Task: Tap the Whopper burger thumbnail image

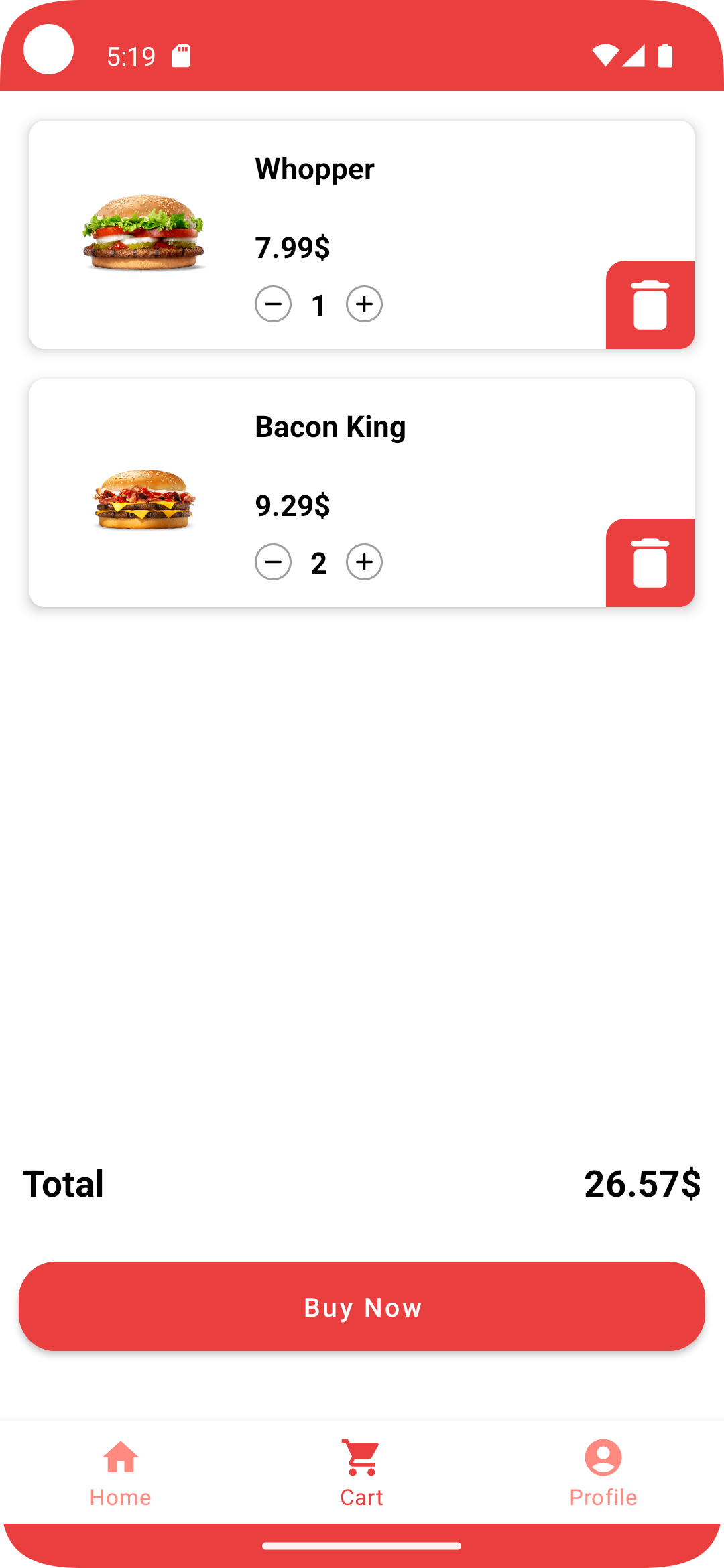Action: pos(143,231)
